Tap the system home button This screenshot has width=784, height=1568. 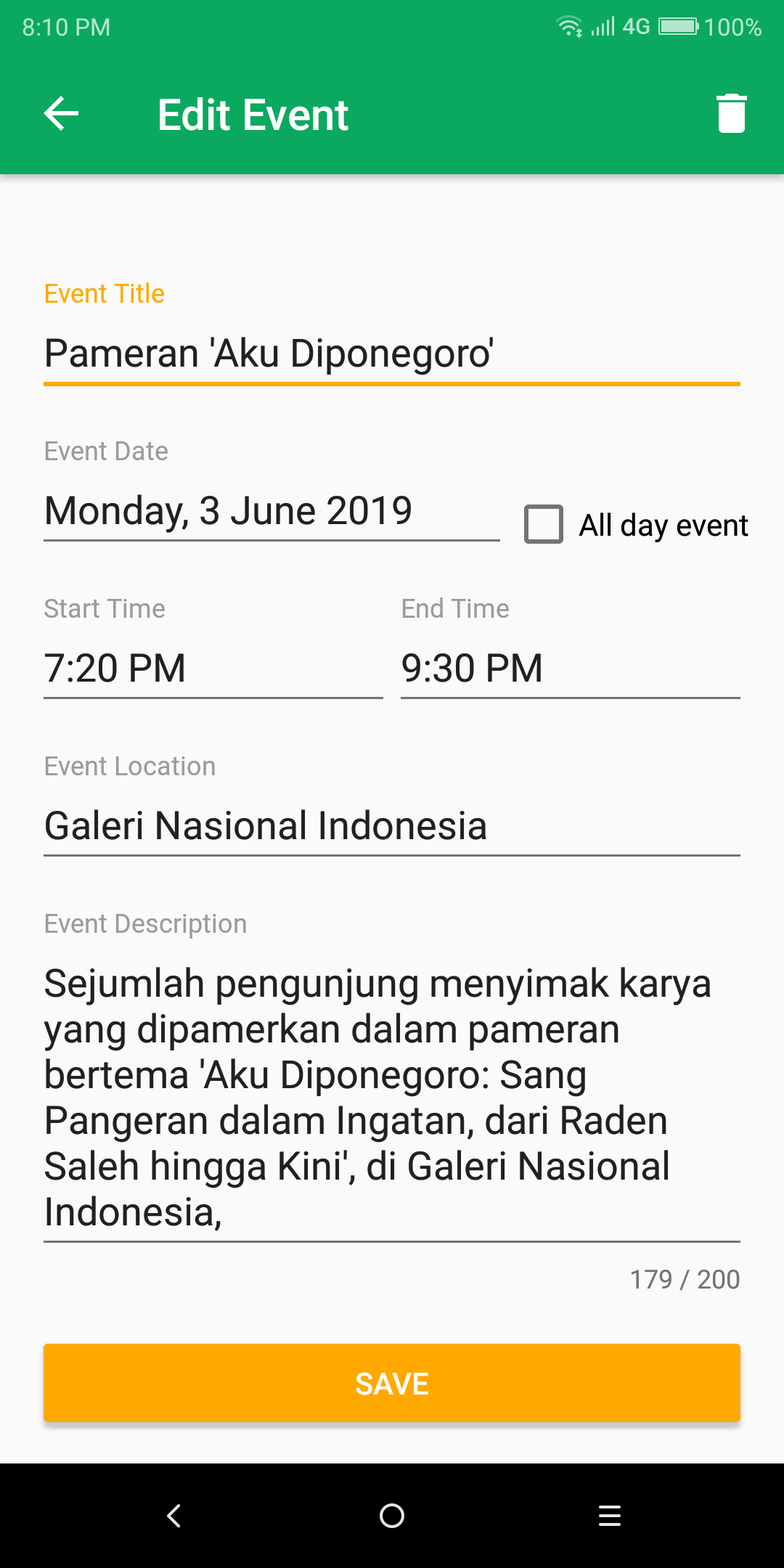(391, 1516)
